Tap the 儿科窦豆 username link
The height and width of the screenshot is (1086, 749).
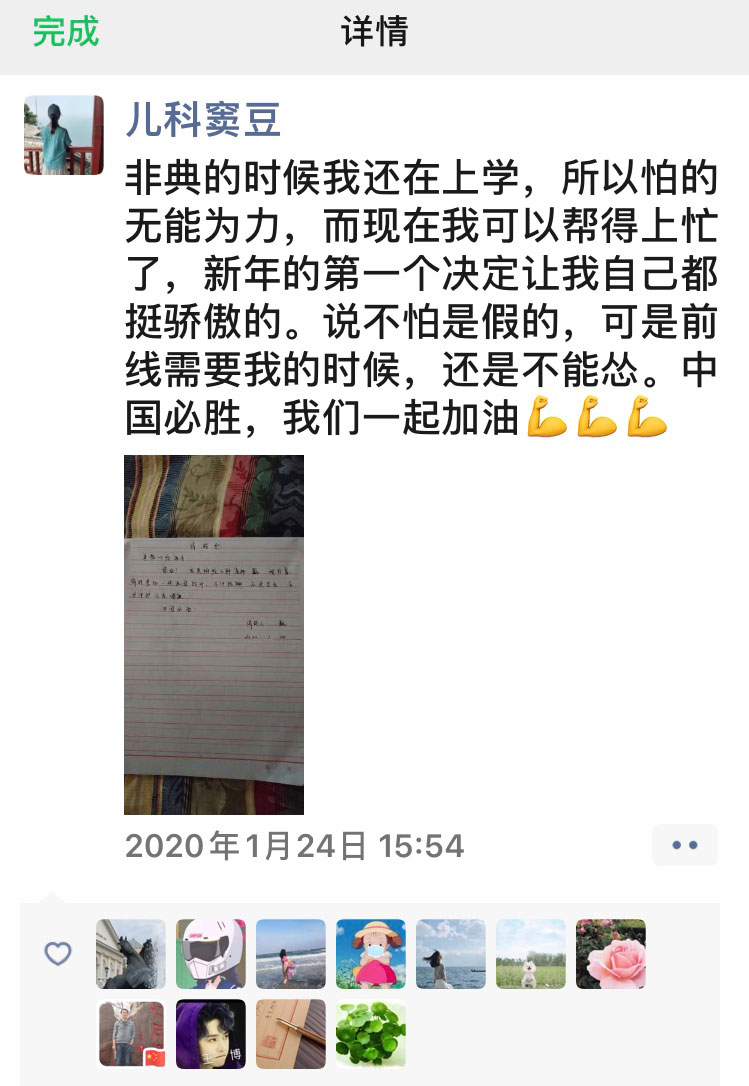point(203,120)
